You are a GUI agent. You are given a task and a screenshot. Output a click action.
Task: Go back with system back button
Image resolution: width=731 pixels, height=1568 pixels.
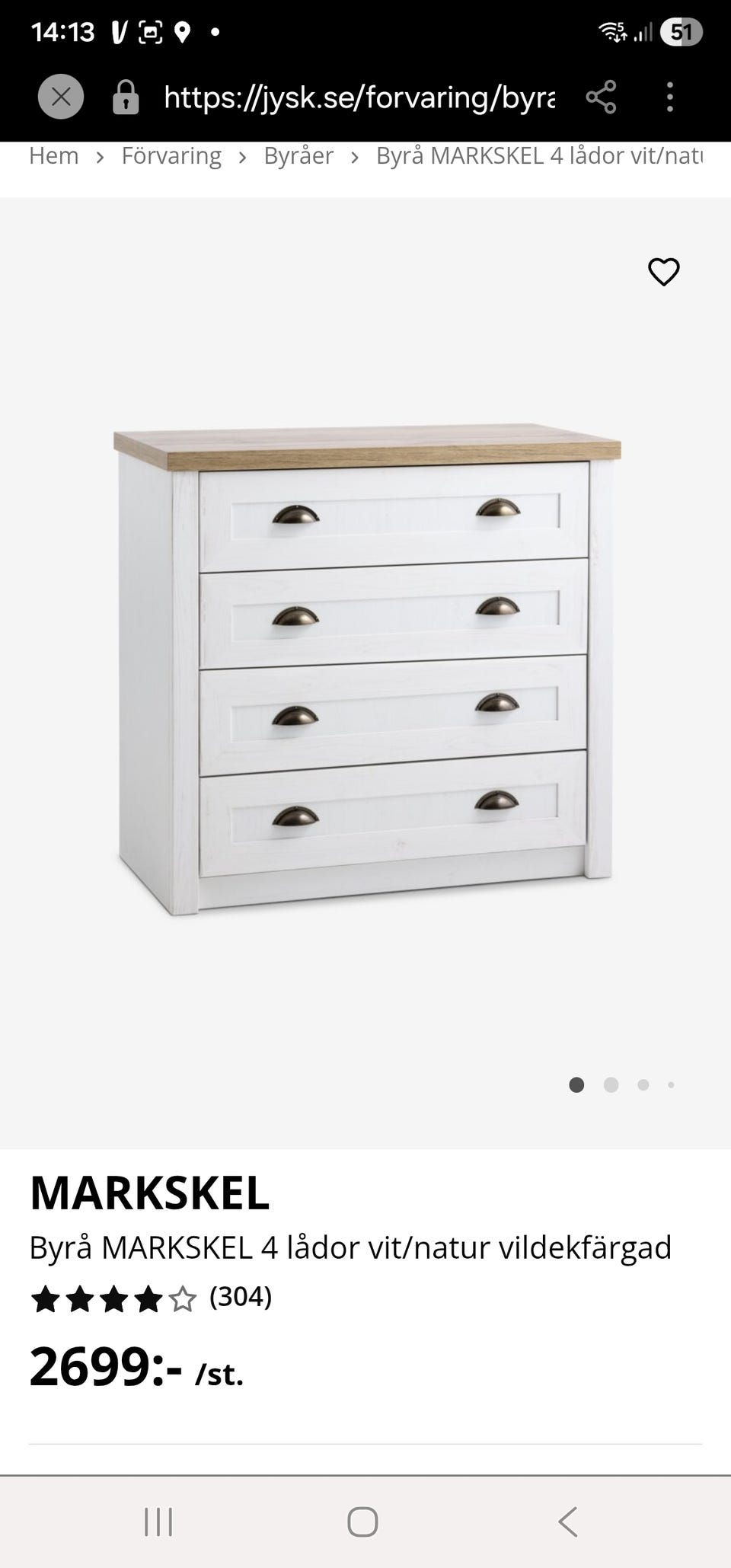coord(567,1522)
